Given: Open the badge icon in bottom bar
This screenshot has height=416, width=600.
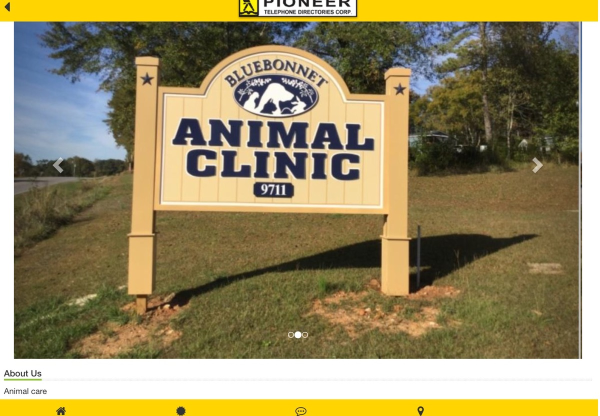Looking at the screenshot, I should coord(181,411).
